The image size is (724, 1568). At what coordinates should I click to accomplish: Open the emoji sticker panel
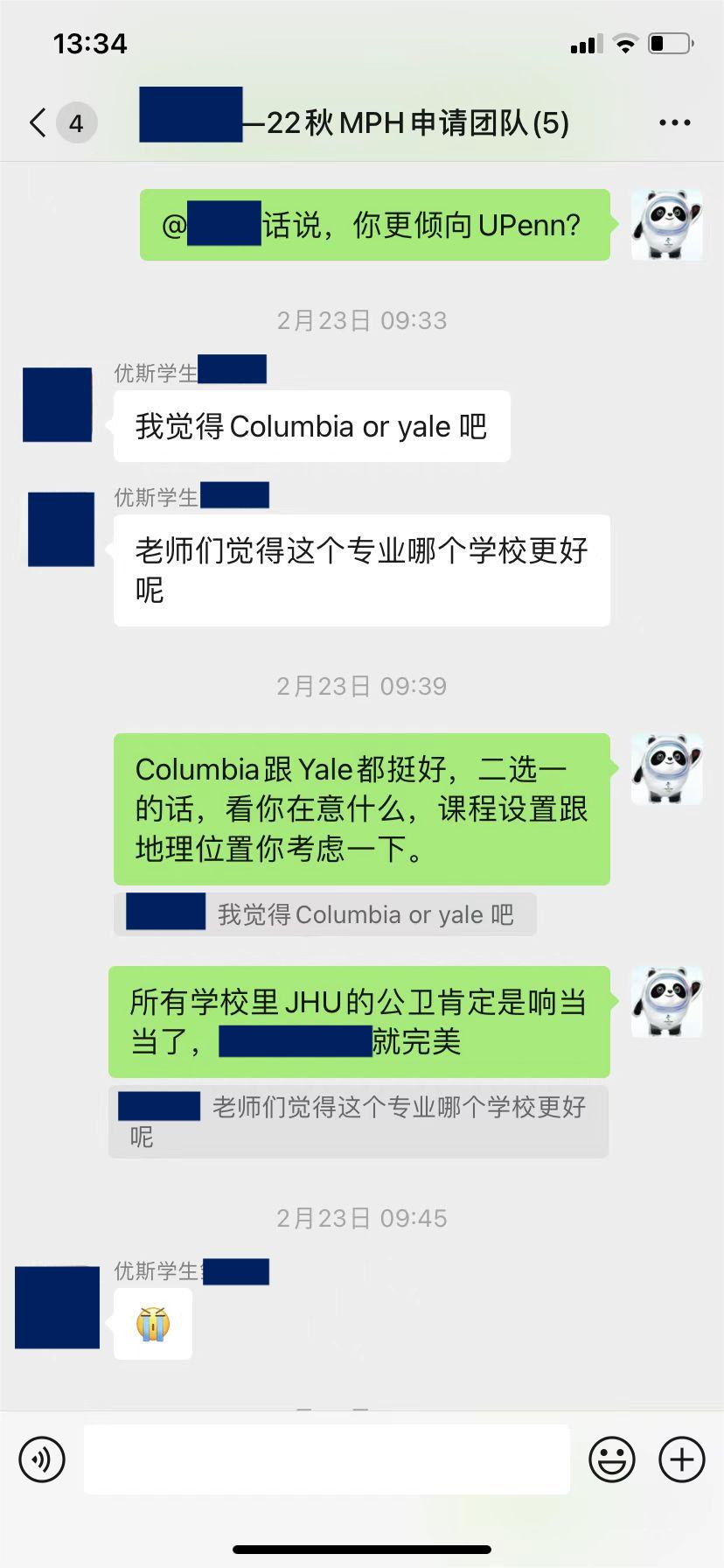[611, 1459]
